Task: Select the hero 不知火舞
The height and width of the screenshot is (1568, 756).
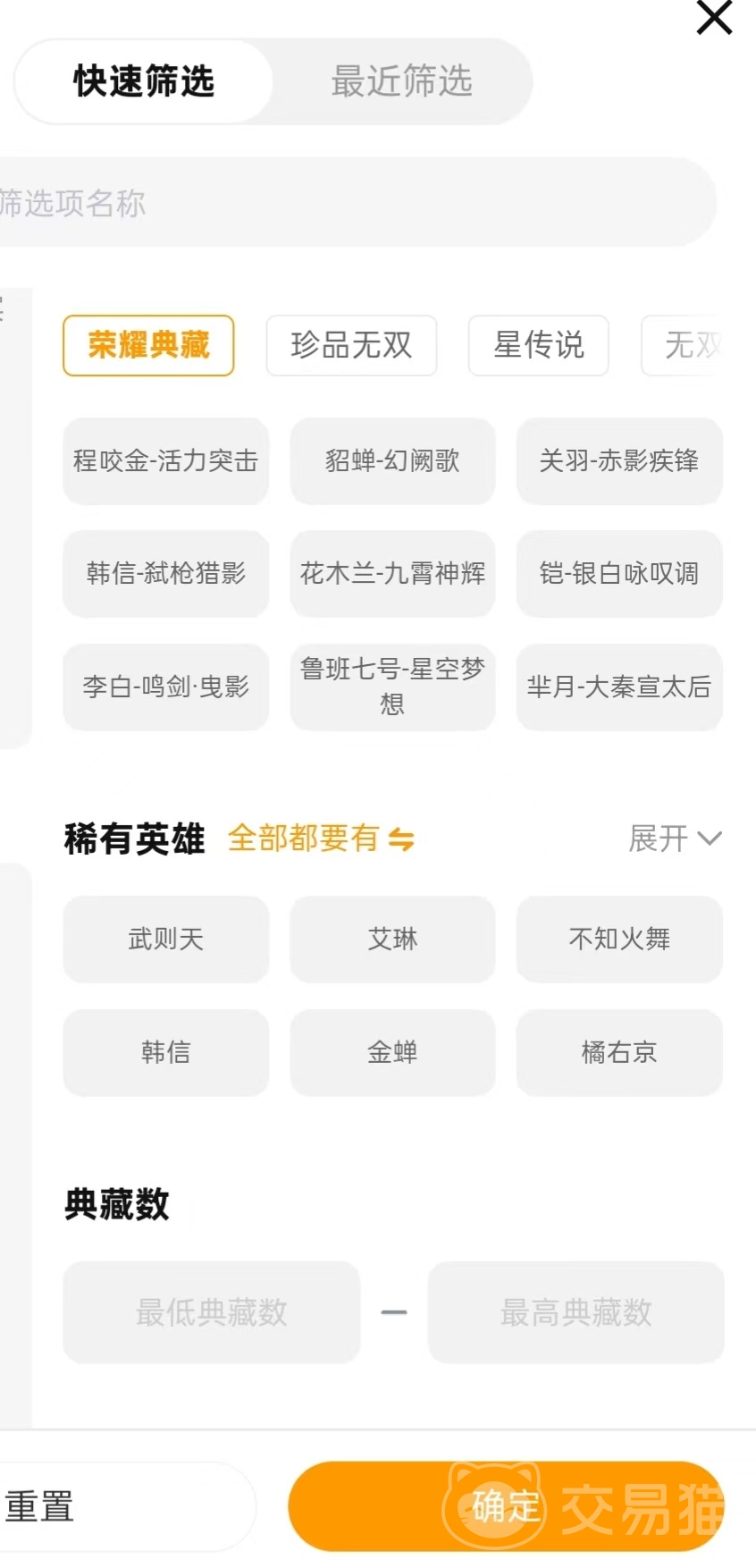Action: [x=619, y=939]
